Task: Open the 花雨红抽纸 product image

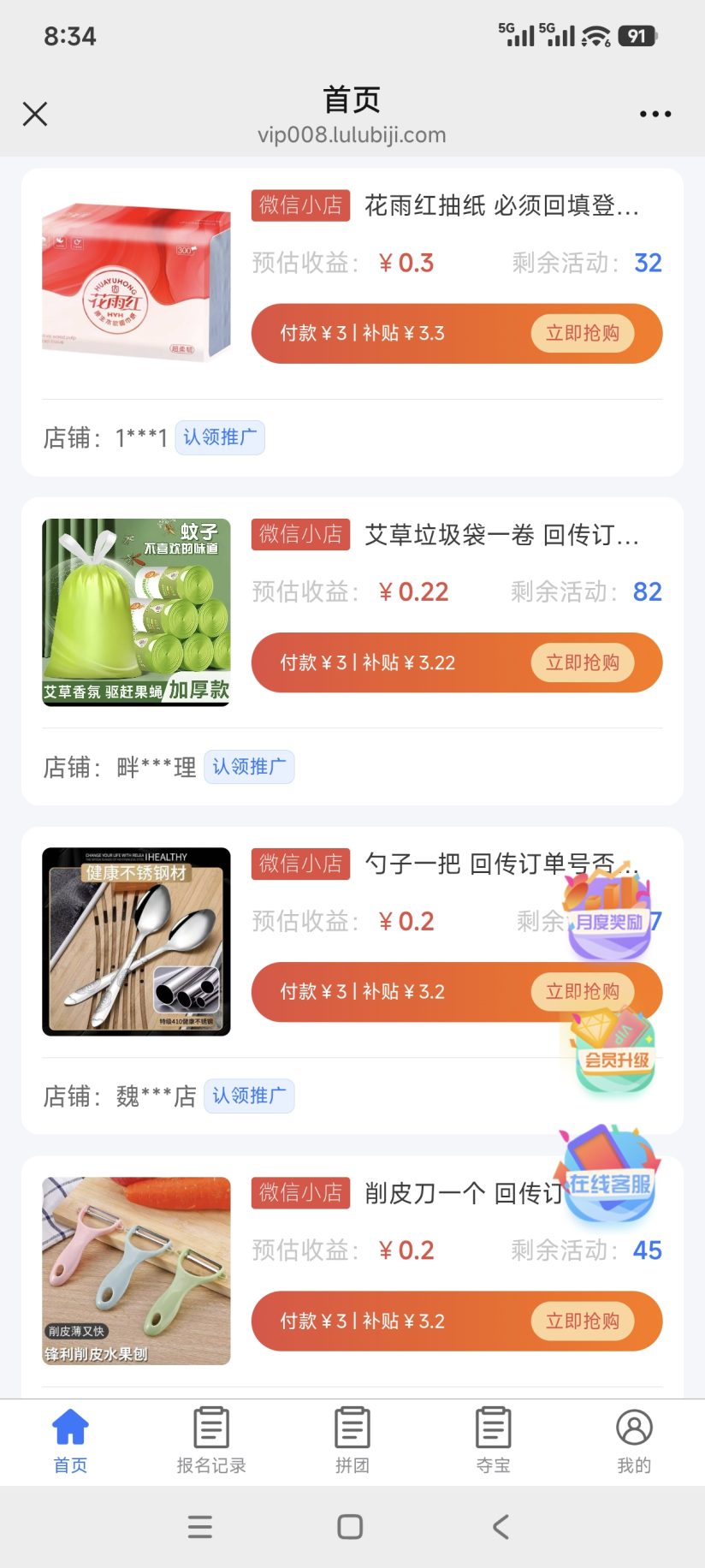Action: click(136, 283)
